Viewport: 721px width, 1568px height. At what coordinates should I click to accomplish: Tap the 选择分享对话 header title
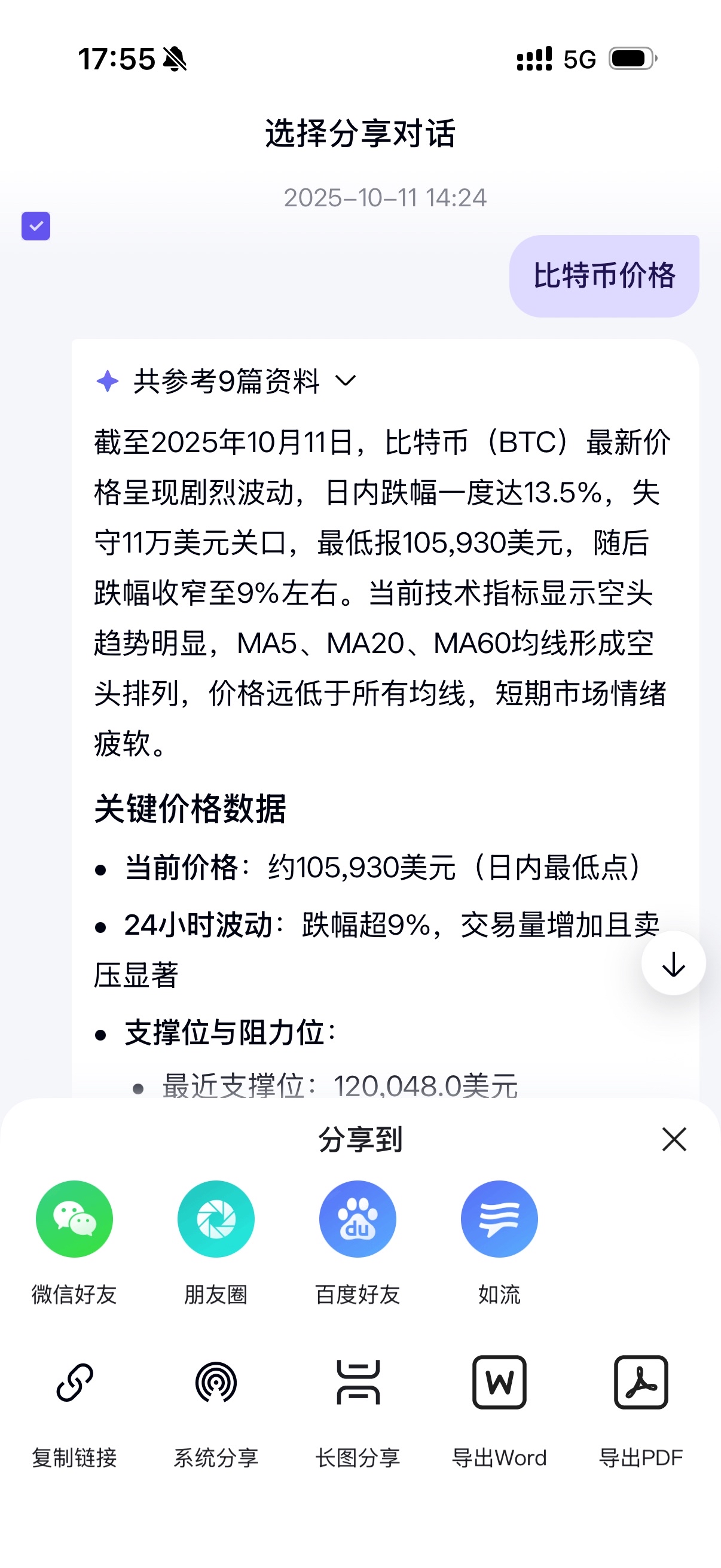(x=360, y=134)
